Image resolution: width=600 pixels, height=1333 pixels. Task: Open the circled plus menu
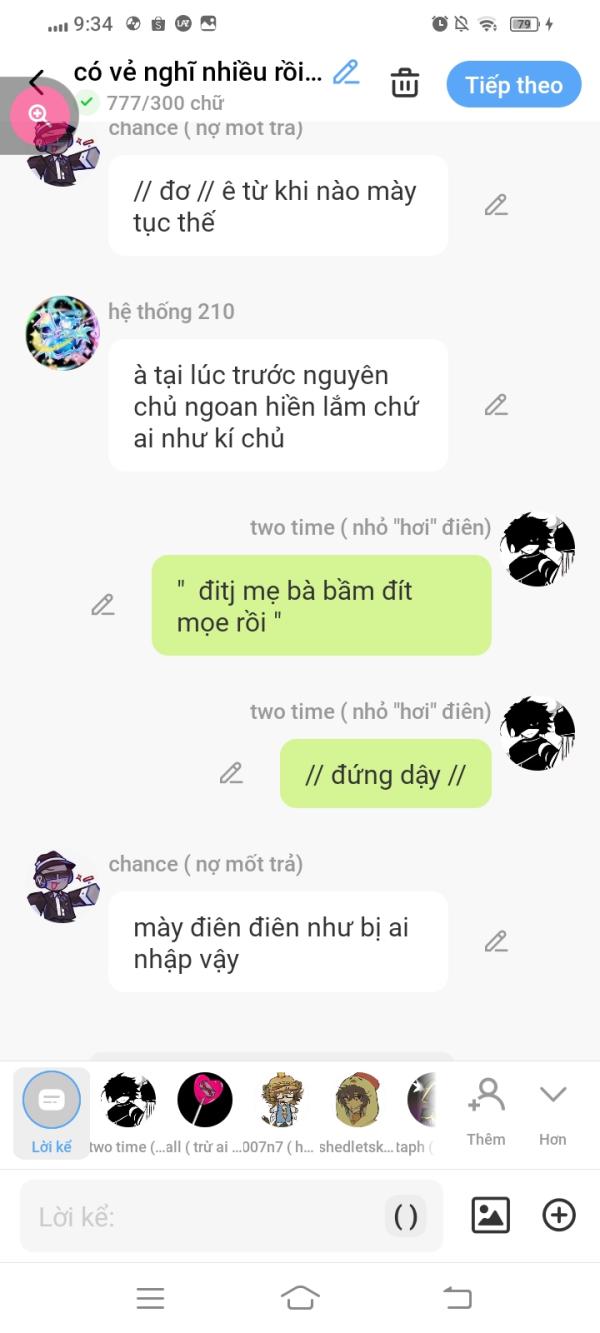pyautogui.click(x=558, y=1215)
